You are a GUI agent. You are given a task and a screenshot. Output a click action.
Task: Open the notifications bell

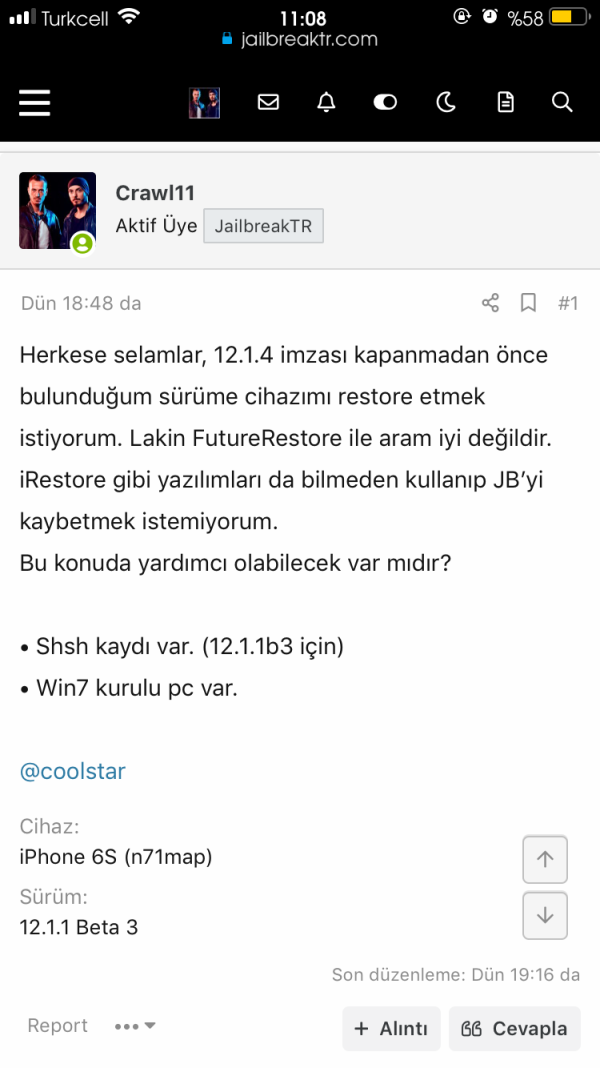pyautogui.click(x=326, y=102)
